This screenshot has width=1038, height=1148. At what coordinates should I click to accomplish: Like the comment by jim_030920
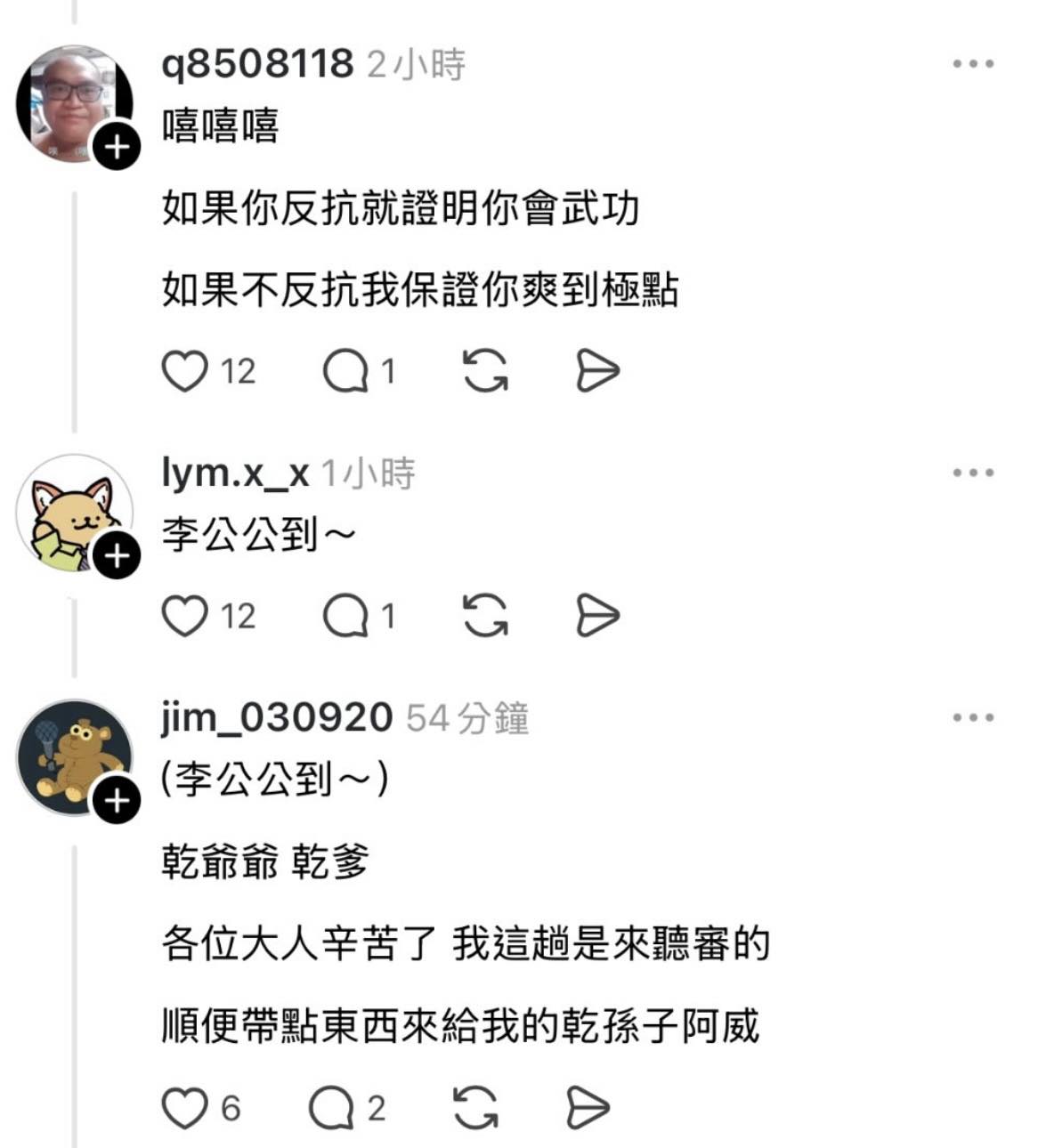point(184,1109)
